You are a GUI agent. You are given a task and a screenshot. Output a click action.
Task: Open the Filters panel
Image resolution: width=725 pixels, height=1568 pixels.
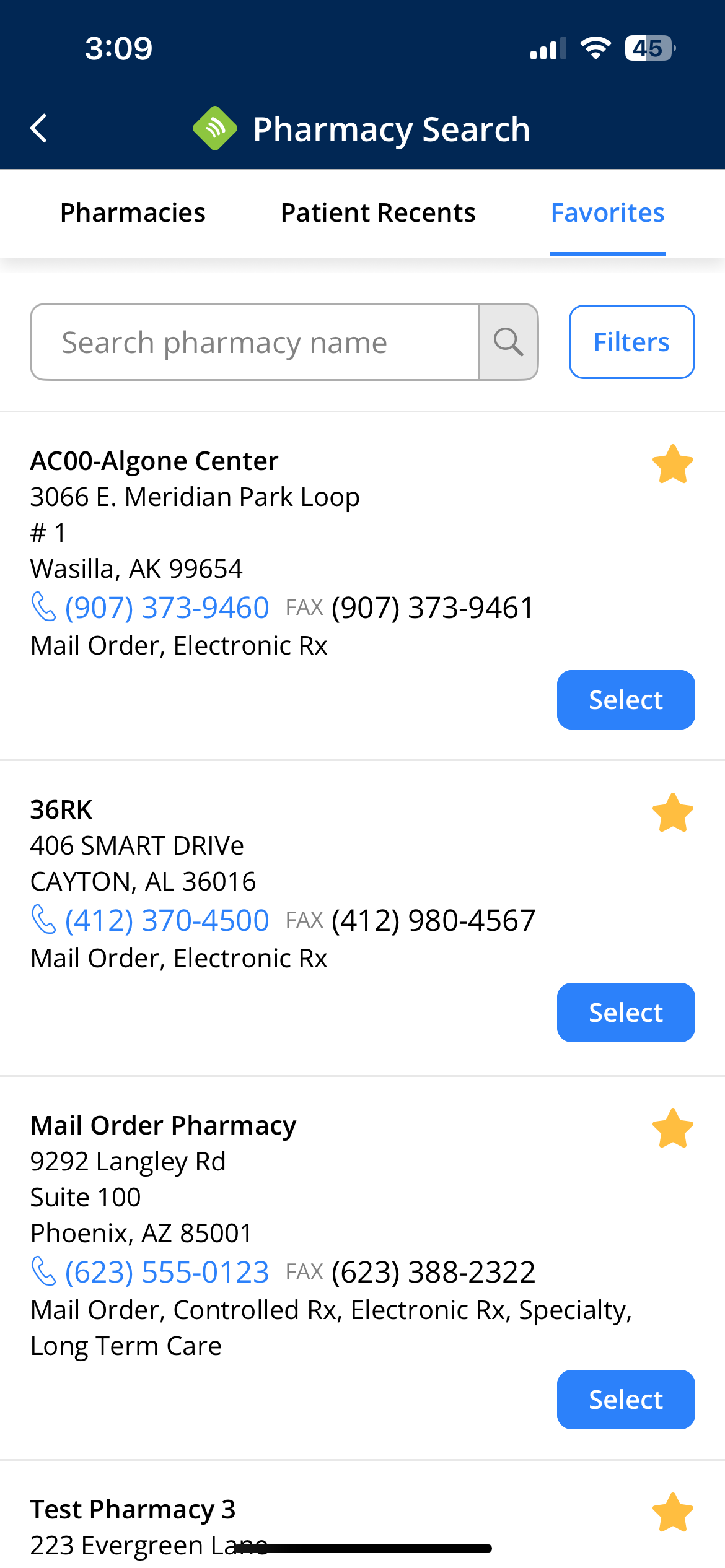click(631, 341)
